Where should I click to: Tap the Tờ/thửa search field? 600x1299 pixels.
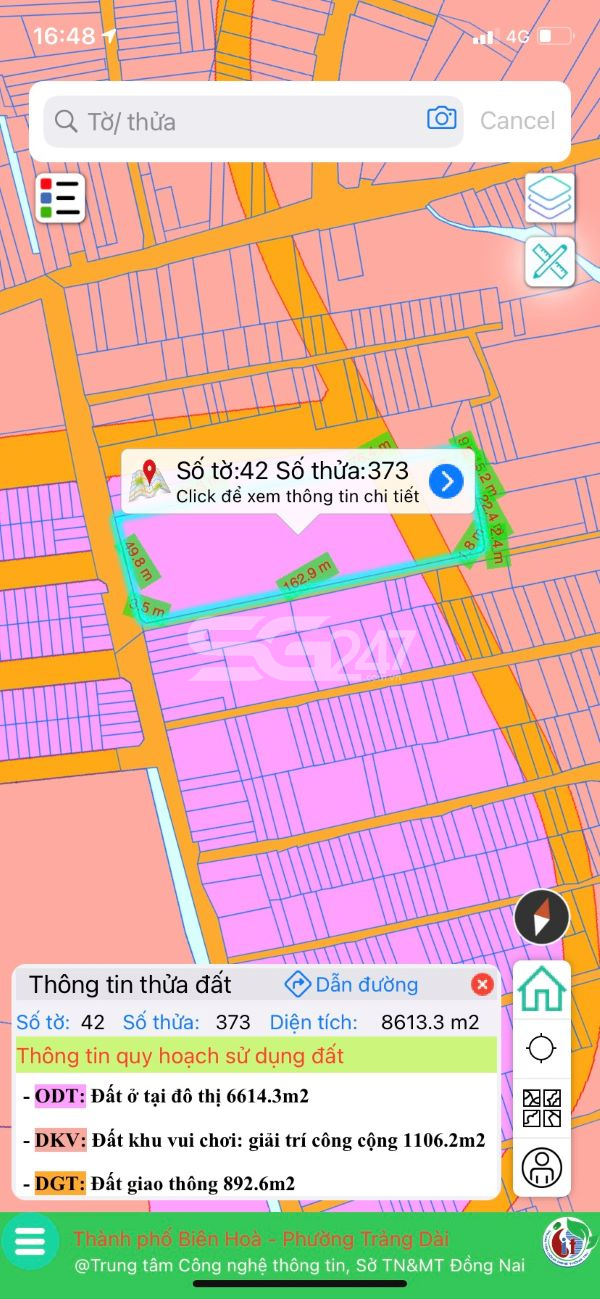coord(240,122)
